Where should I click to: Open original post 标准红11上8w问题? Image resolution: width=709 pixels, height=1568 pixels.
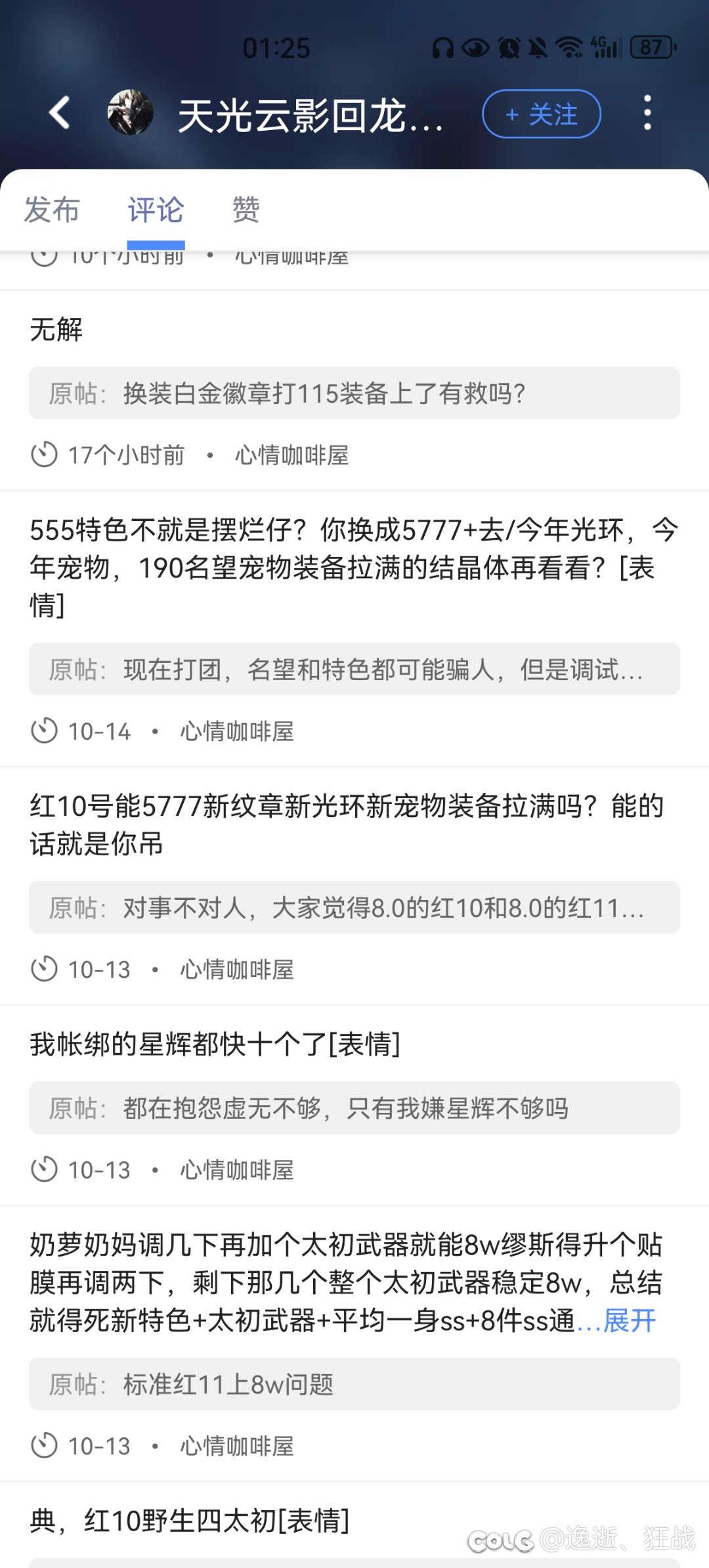tap(354, 1384)
